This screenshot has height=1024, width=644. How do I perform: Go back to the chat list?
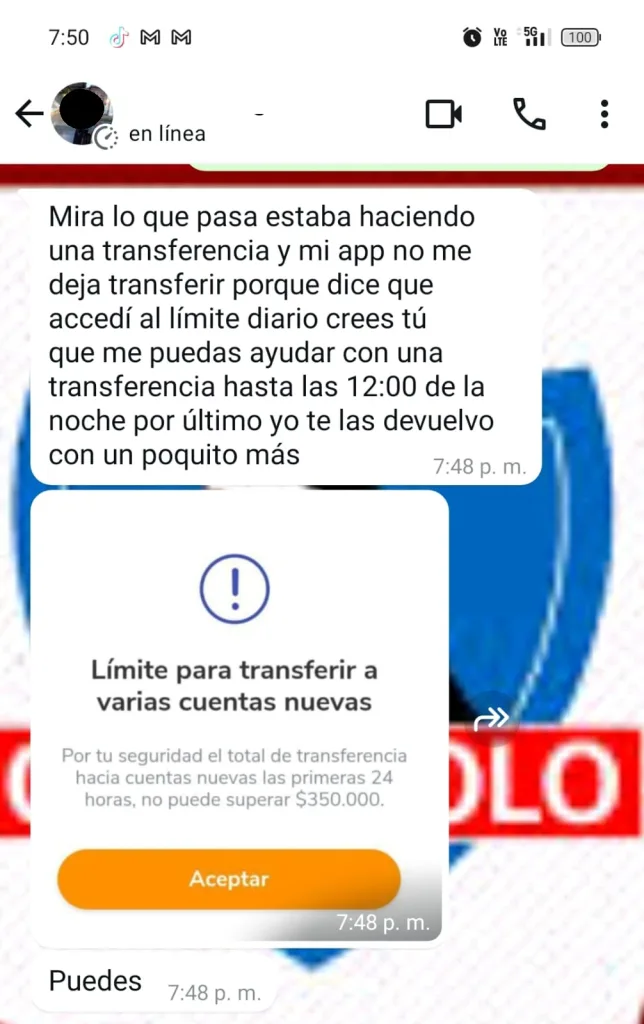[30, 114]
